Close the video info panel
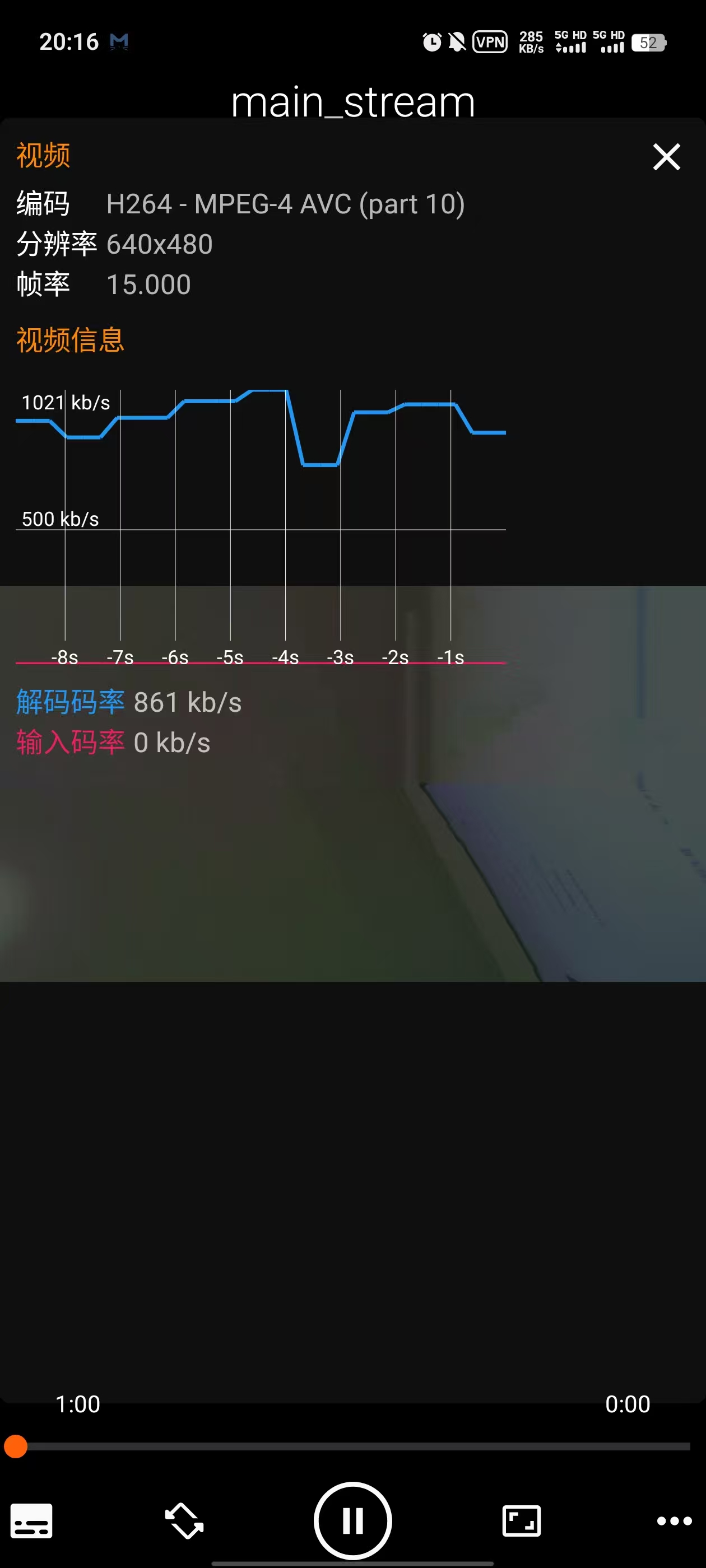 (666, 157)
